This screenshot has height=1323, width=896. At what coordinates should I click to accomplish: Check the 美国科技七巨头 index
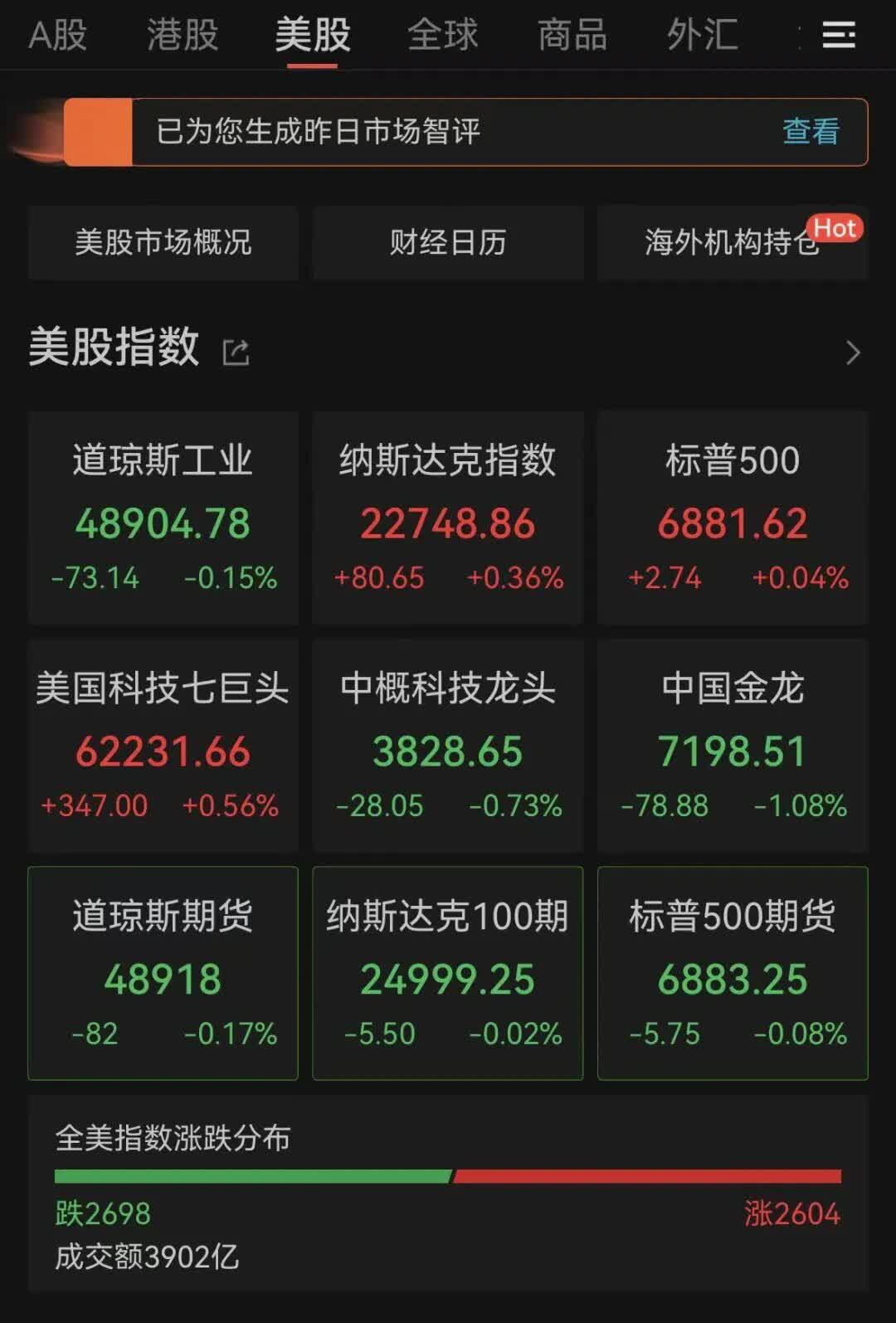tap(163, 745)
